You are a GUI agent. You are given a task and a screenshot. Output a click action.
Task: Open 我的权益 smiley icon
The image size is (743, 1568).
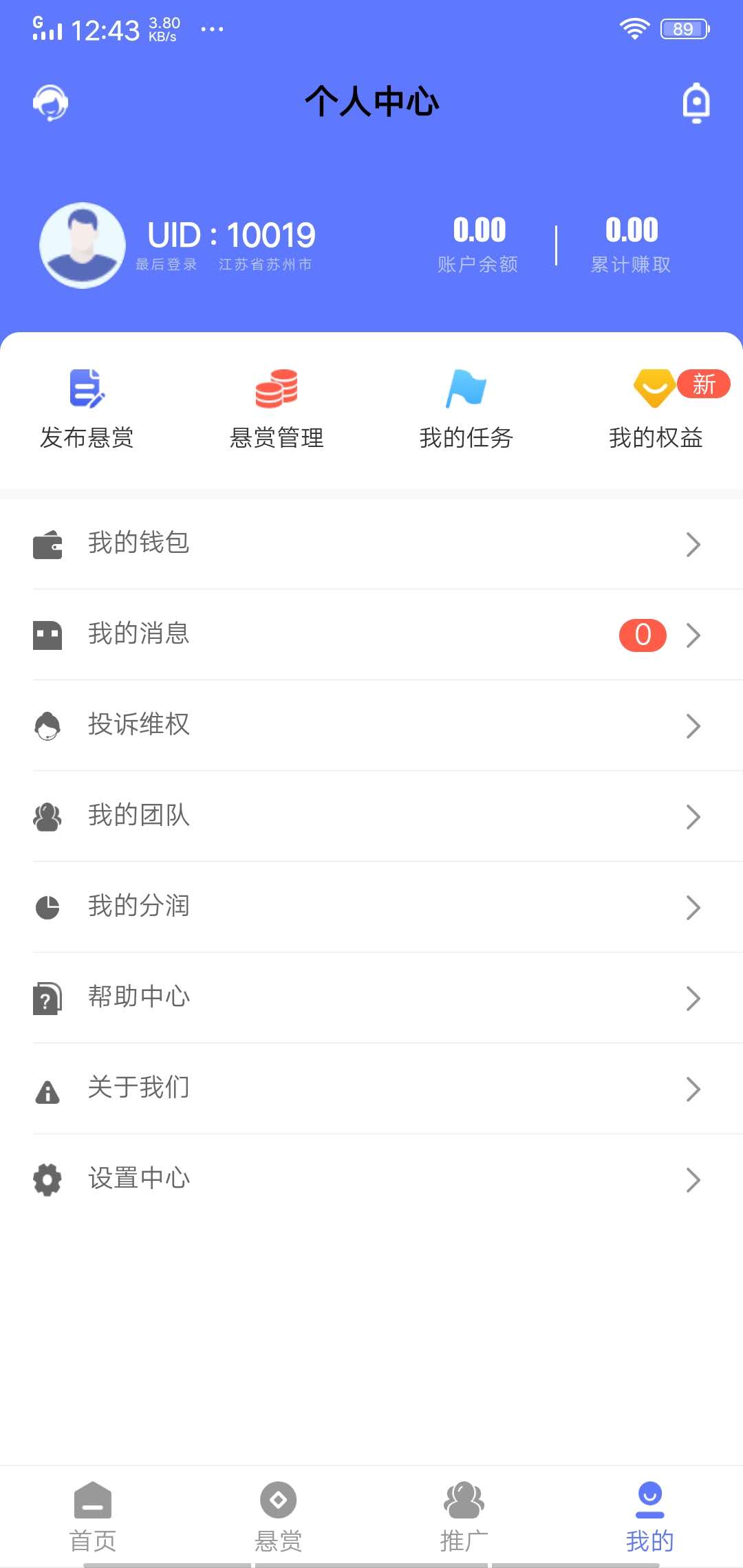653,389
